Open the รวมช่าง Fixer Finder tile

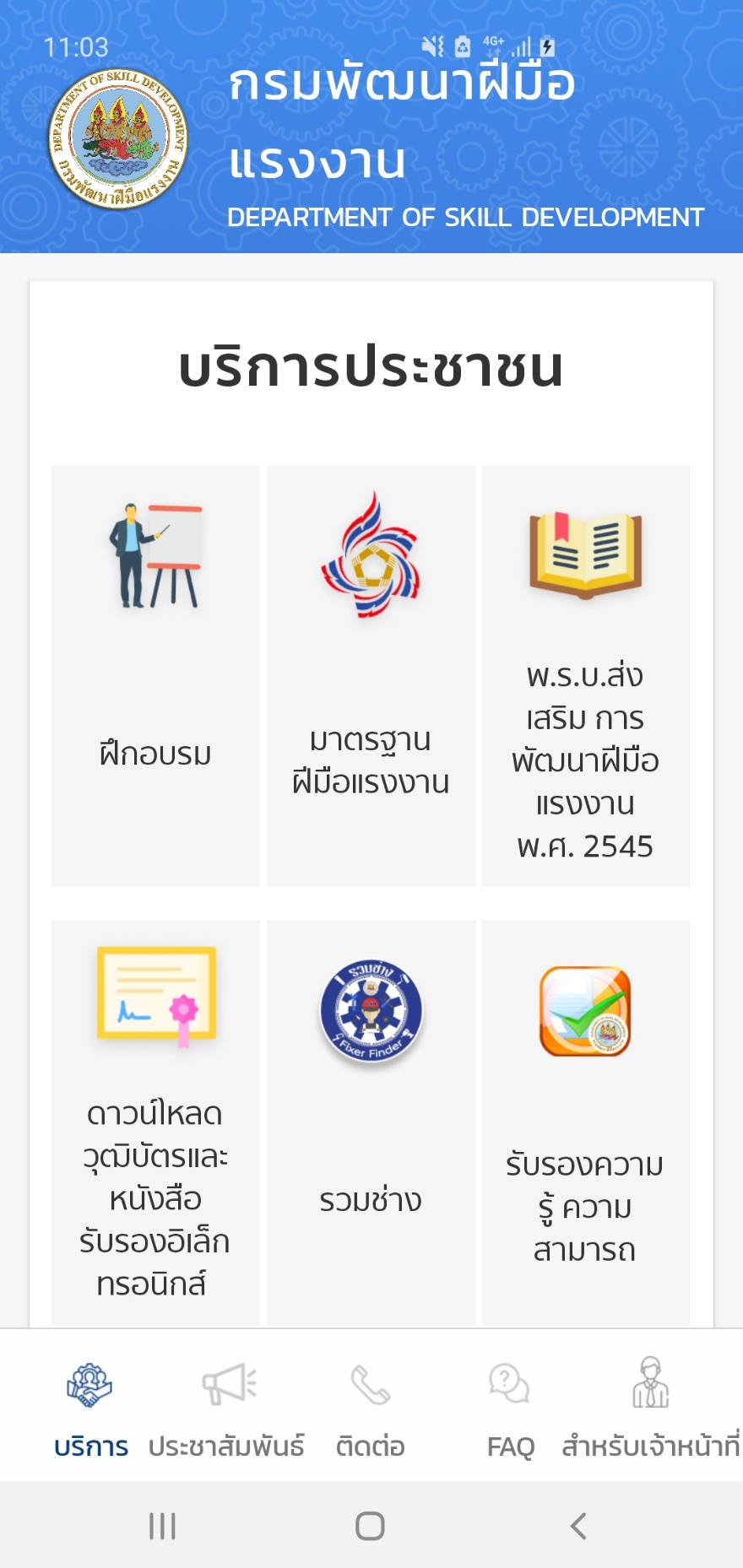371,1122
